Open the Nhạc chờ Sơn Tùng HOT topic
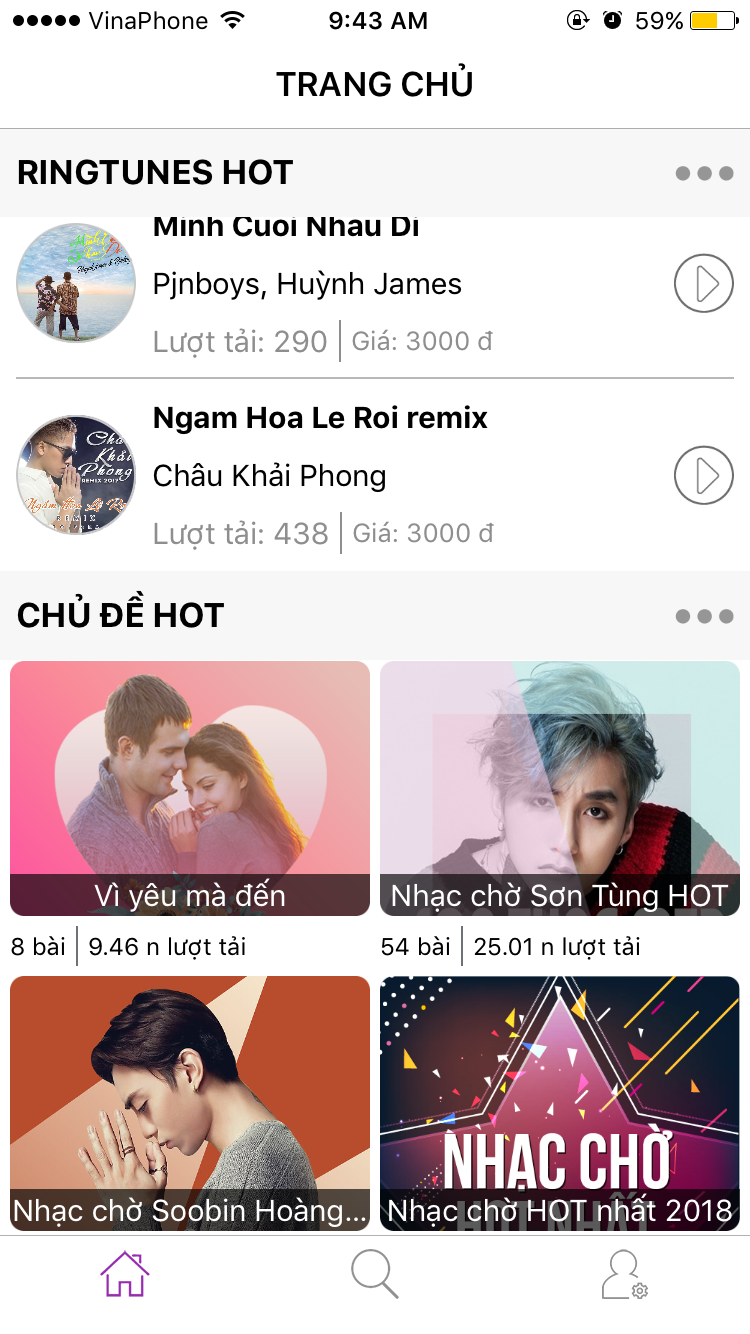The width and height of the screenshot is (750, 1334). click(560, 787)
